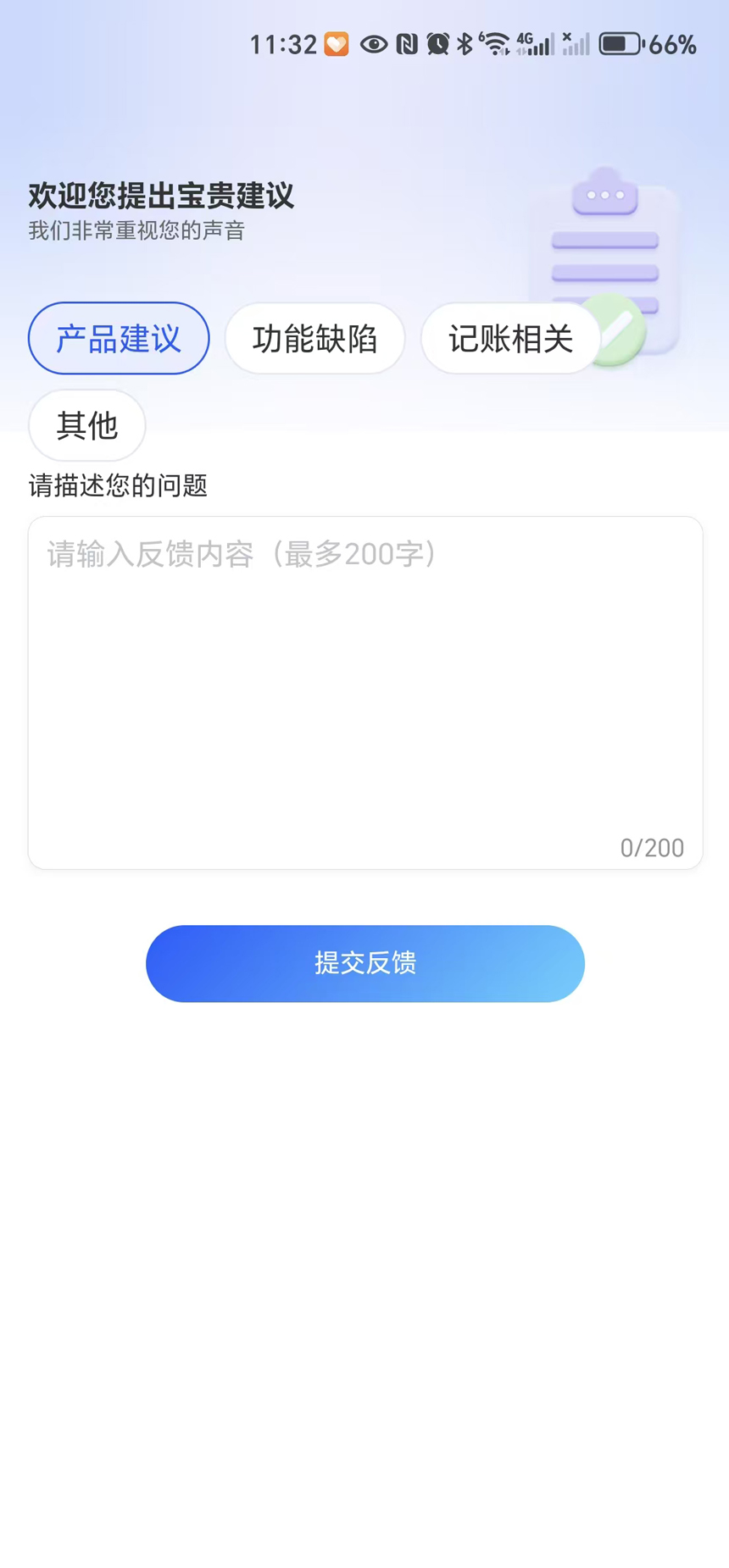Tap the 提交反馈 submit button
The height and width of the screenshot is (1568, 729).
pos(364,963)
